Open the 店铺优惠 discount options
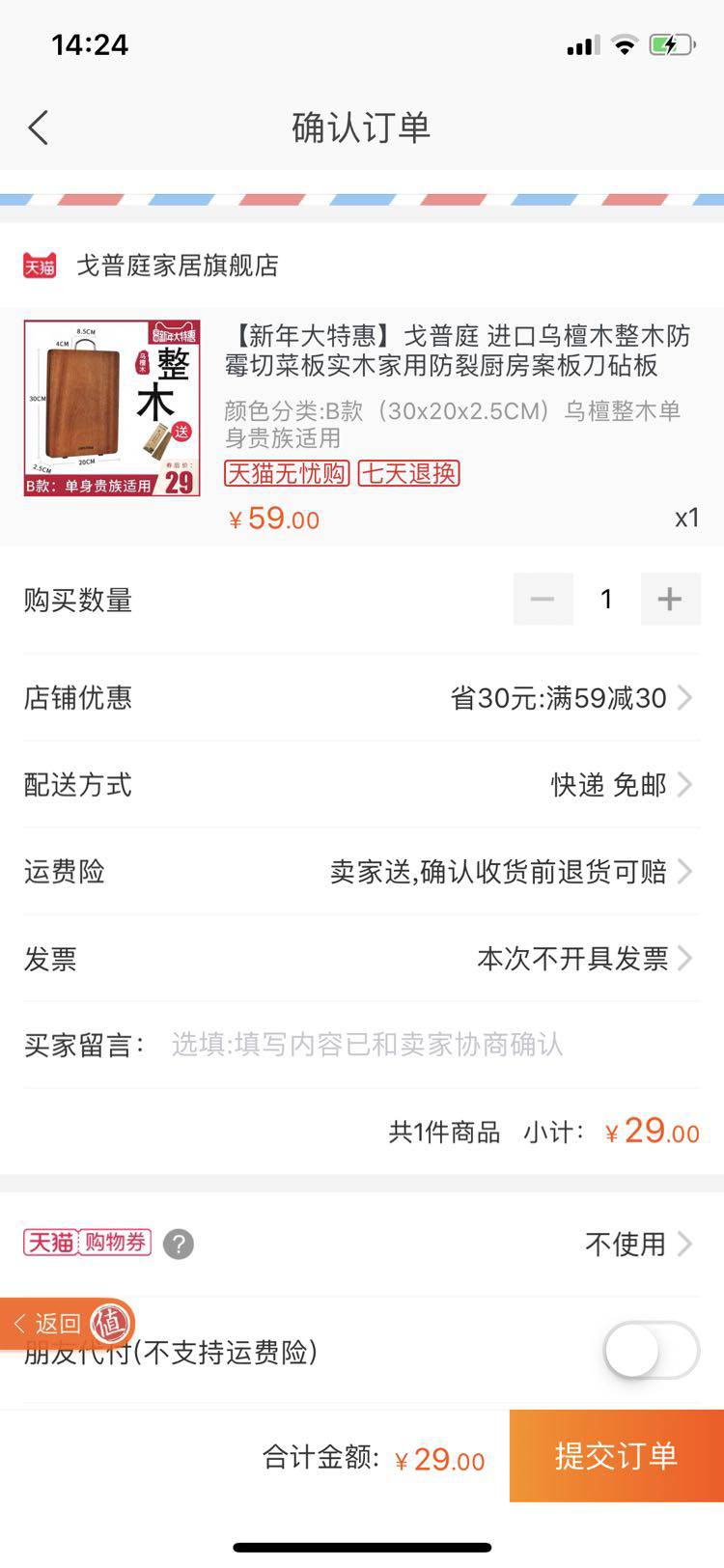The width and height of the screenshot is (724, 1568). point(570,698)
